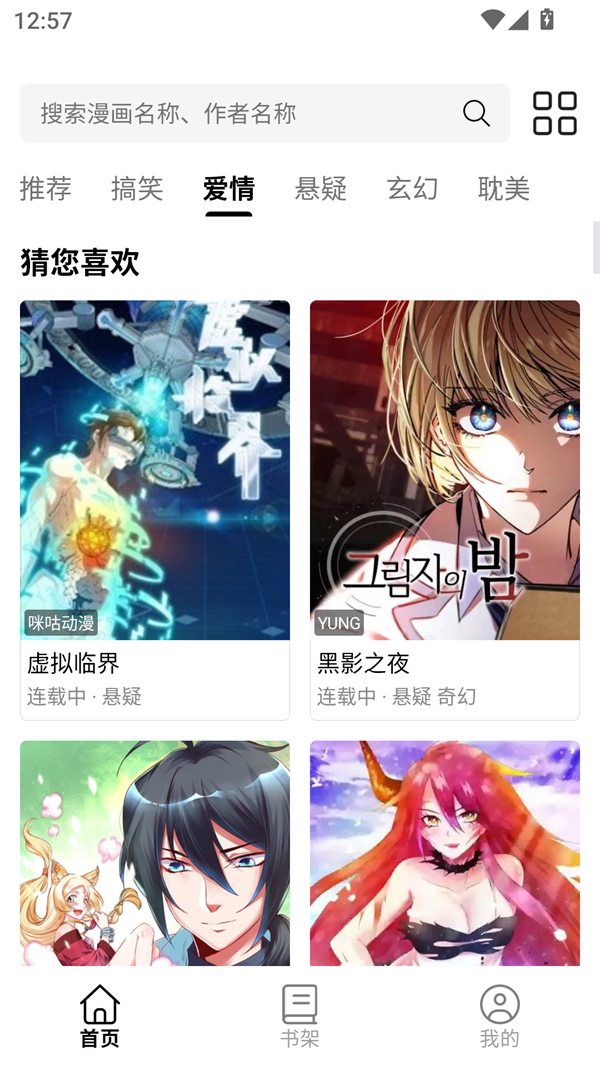Image resolution: width=600 pixels, height=1066 pixels.
Task: Open the manga with the black-haired boy cover
Action: point(155,853)
